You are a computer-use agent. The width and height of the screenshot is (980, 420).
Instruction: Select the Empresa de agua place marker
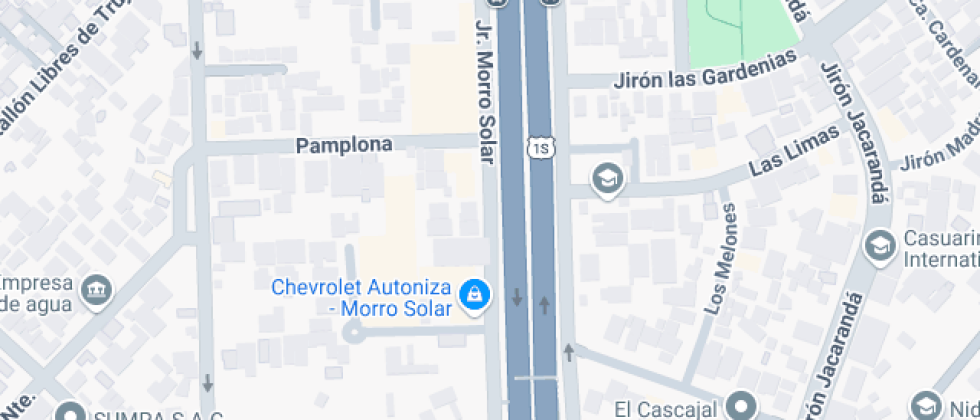point(98,288)
